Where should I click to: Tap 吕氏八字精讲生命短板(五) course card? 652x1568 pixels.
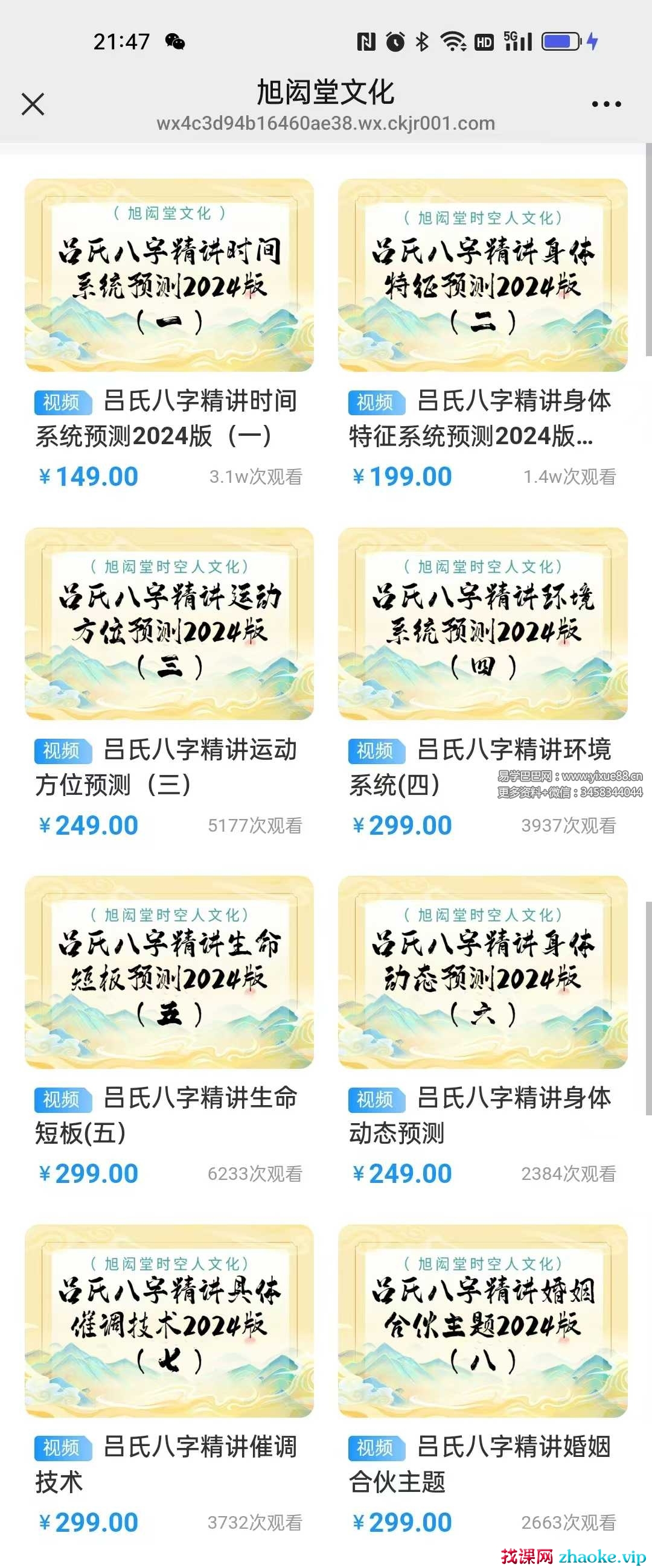tap(169, 972)
